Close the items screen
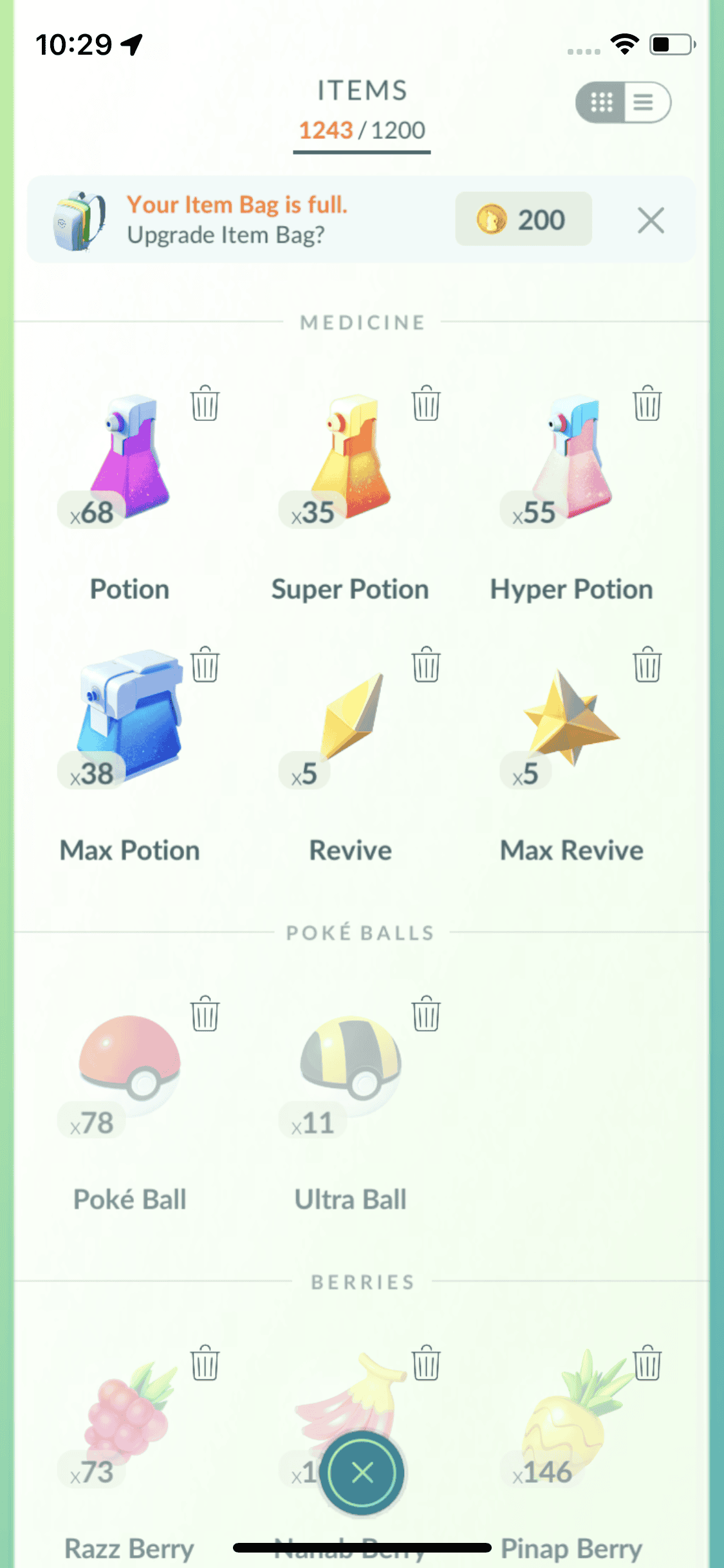 click(x=362, y=1472)
